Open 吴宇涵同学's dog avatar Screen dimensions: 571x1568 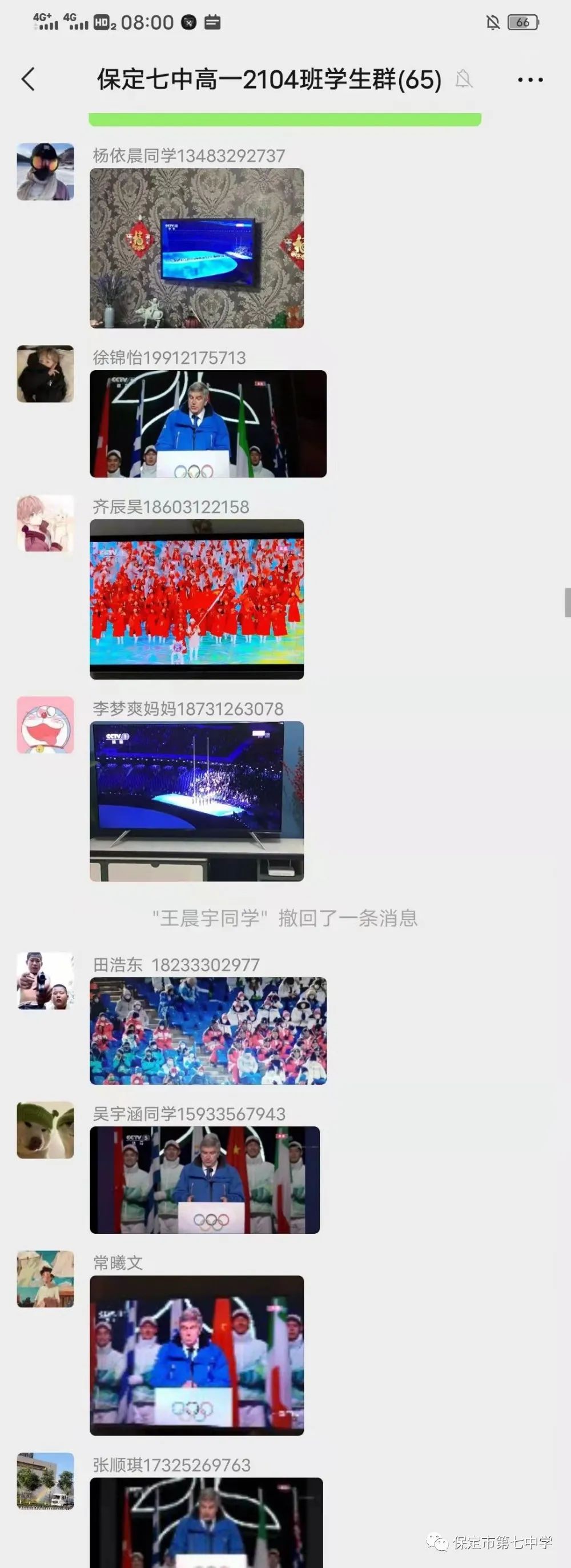pyautogui.click(x=45, y=1130)
